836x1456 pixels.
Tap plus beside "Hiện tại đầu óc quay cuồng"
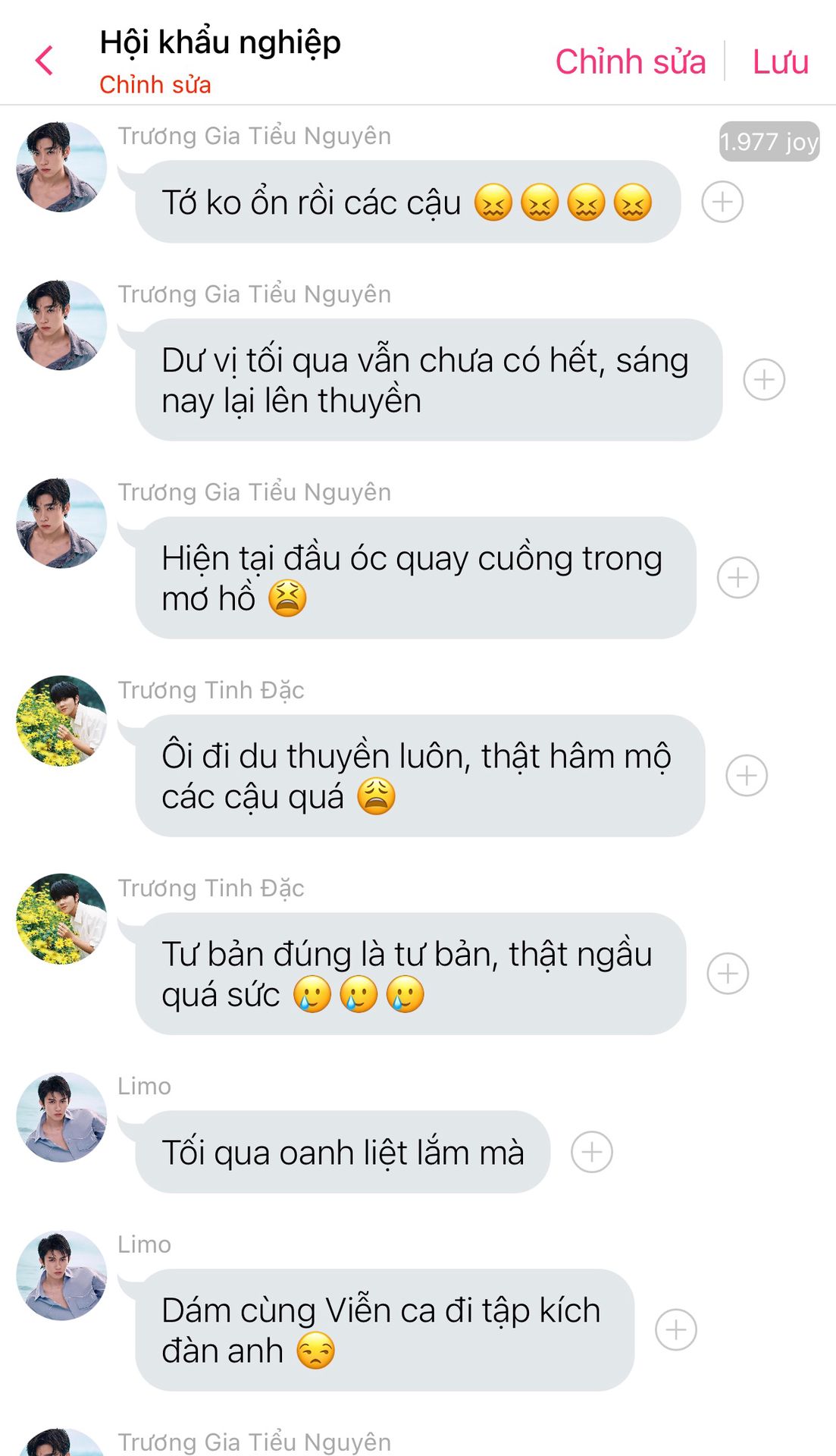coord(737,577)
